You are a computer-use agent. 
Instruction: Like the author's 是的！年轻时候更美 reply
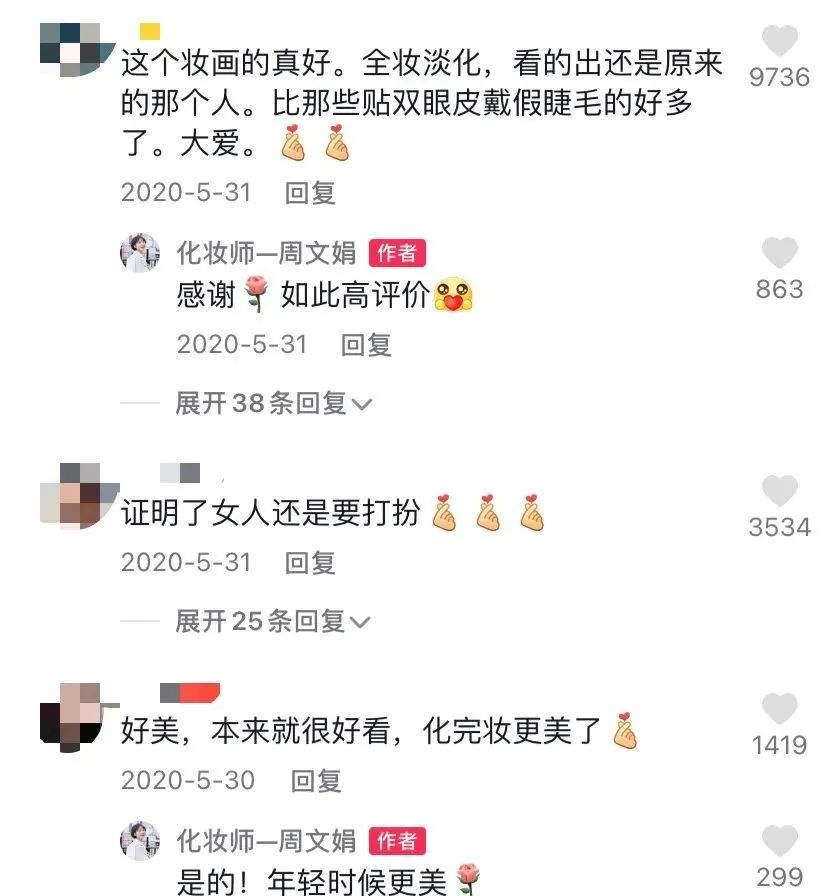[779, 841]
